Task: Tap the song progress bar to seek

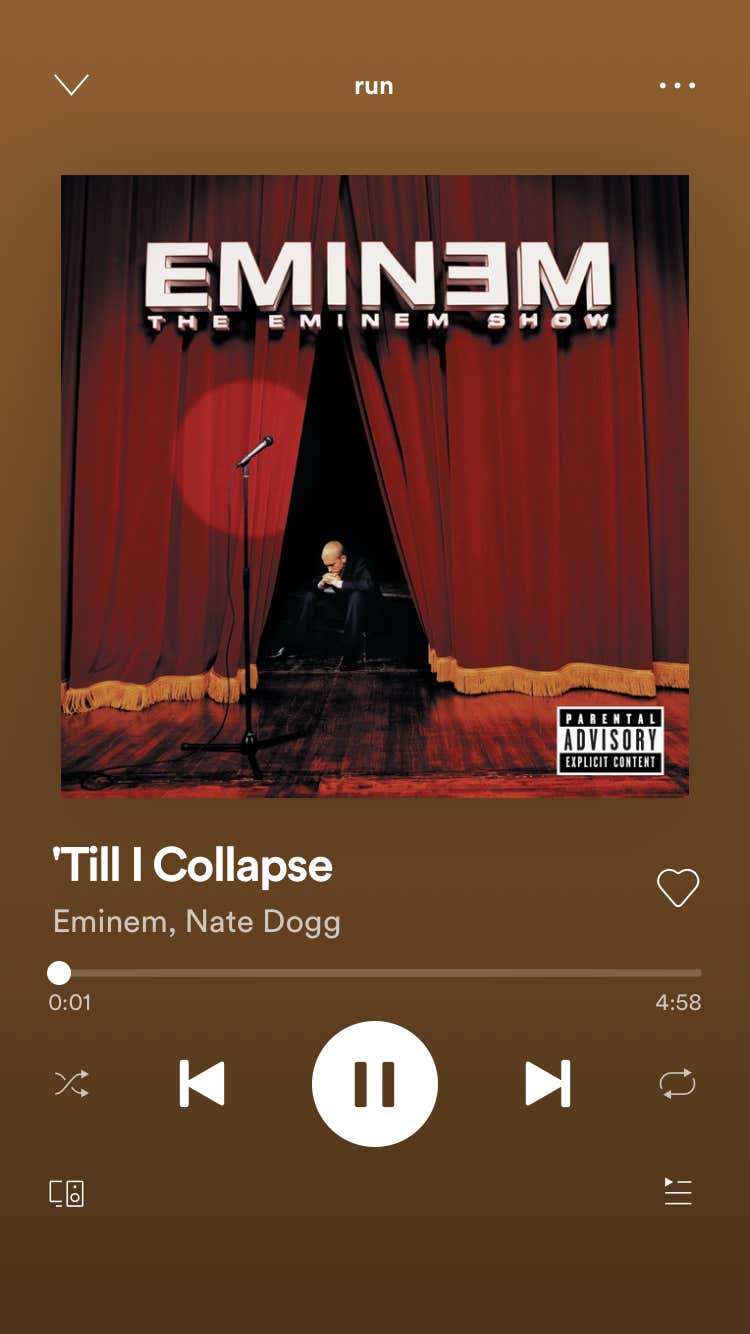Action: click(x=380, y=972)
